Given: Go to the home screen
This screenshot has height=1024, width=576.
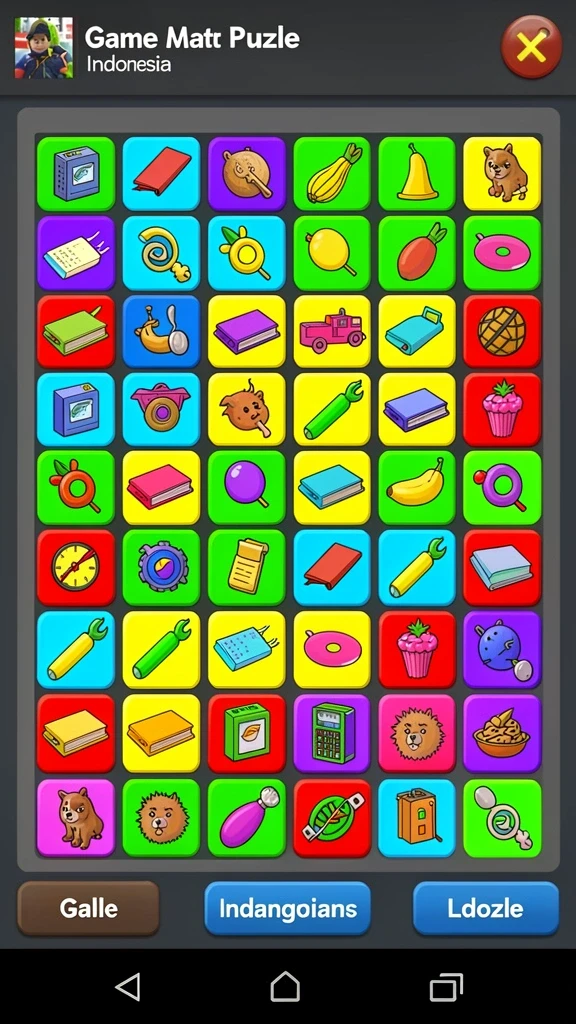Looking at the screenshot, I should coord(285,986).
